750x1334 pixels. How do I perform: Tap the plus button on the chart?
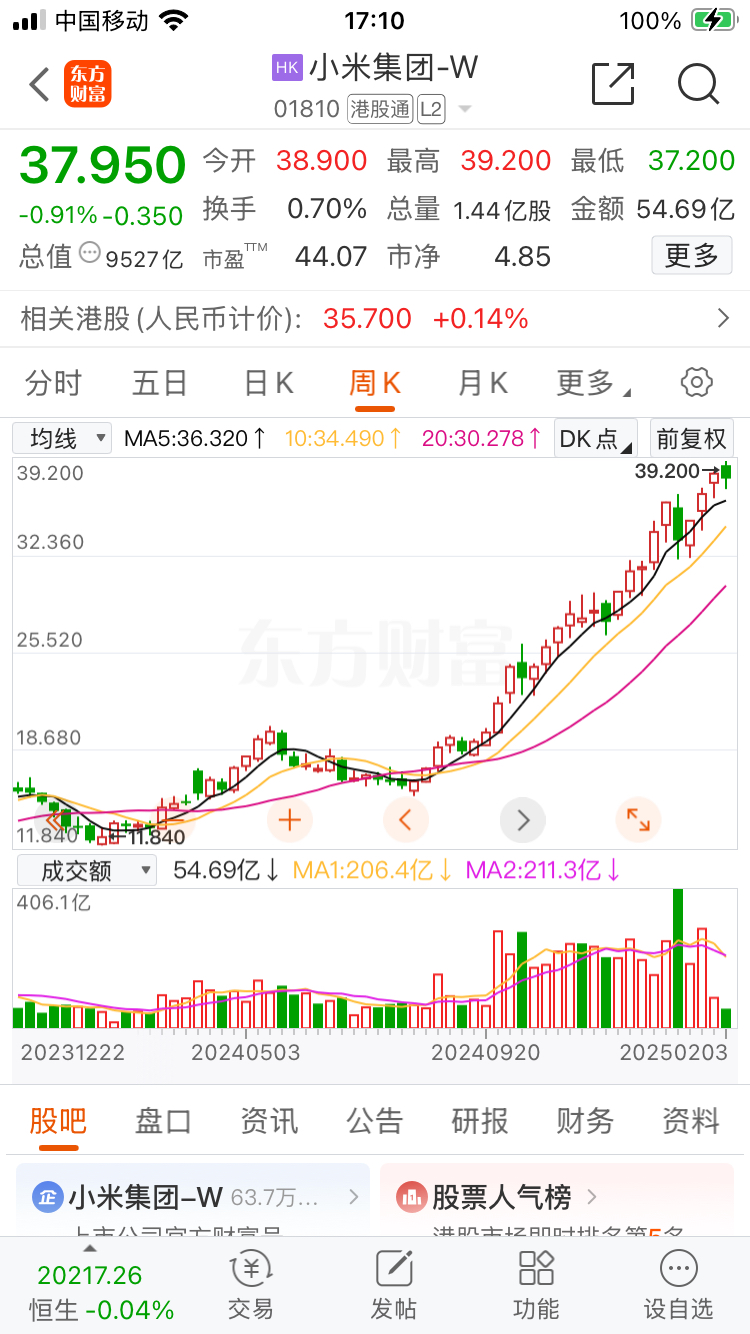tap(289, 819)
